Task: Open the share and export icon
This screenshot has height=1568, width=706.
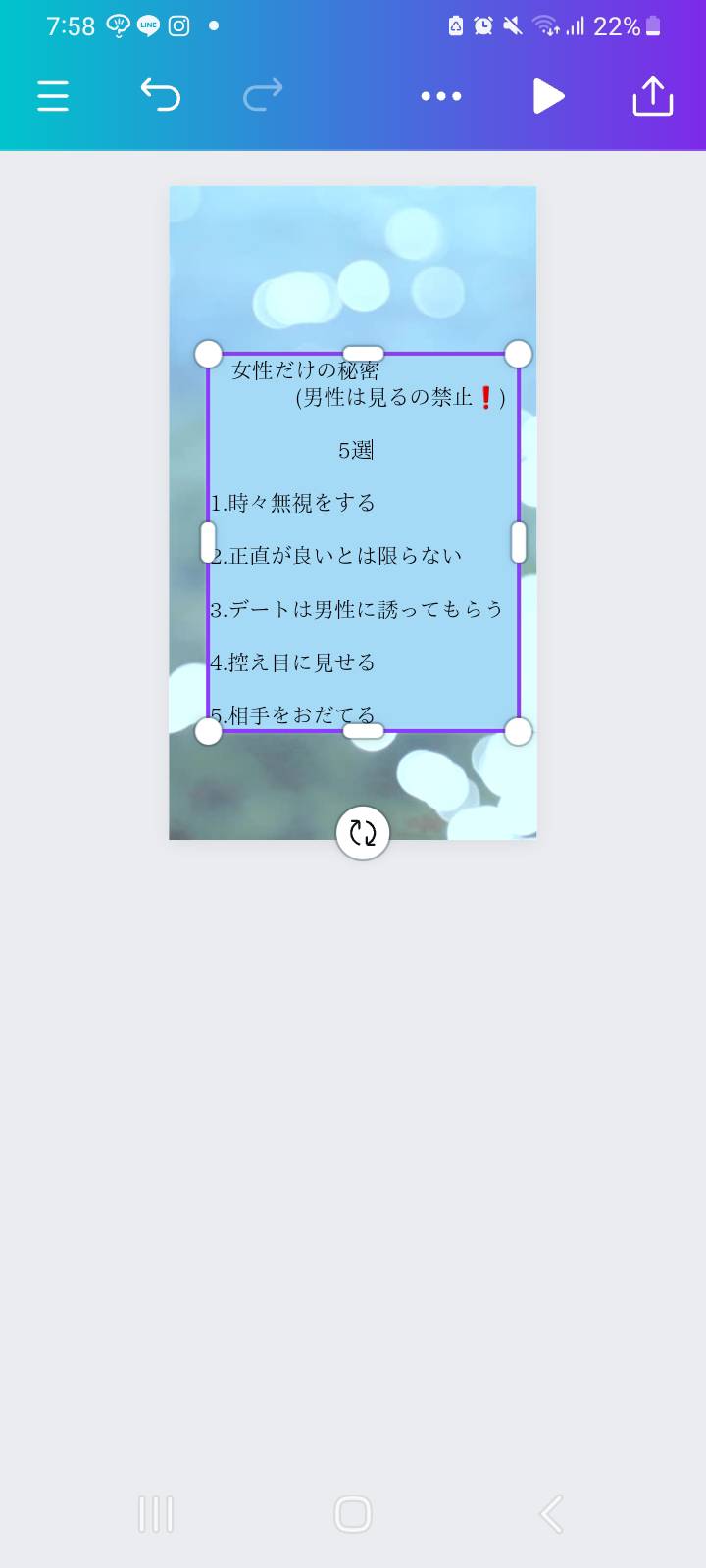Action: [x=653, y=96]
